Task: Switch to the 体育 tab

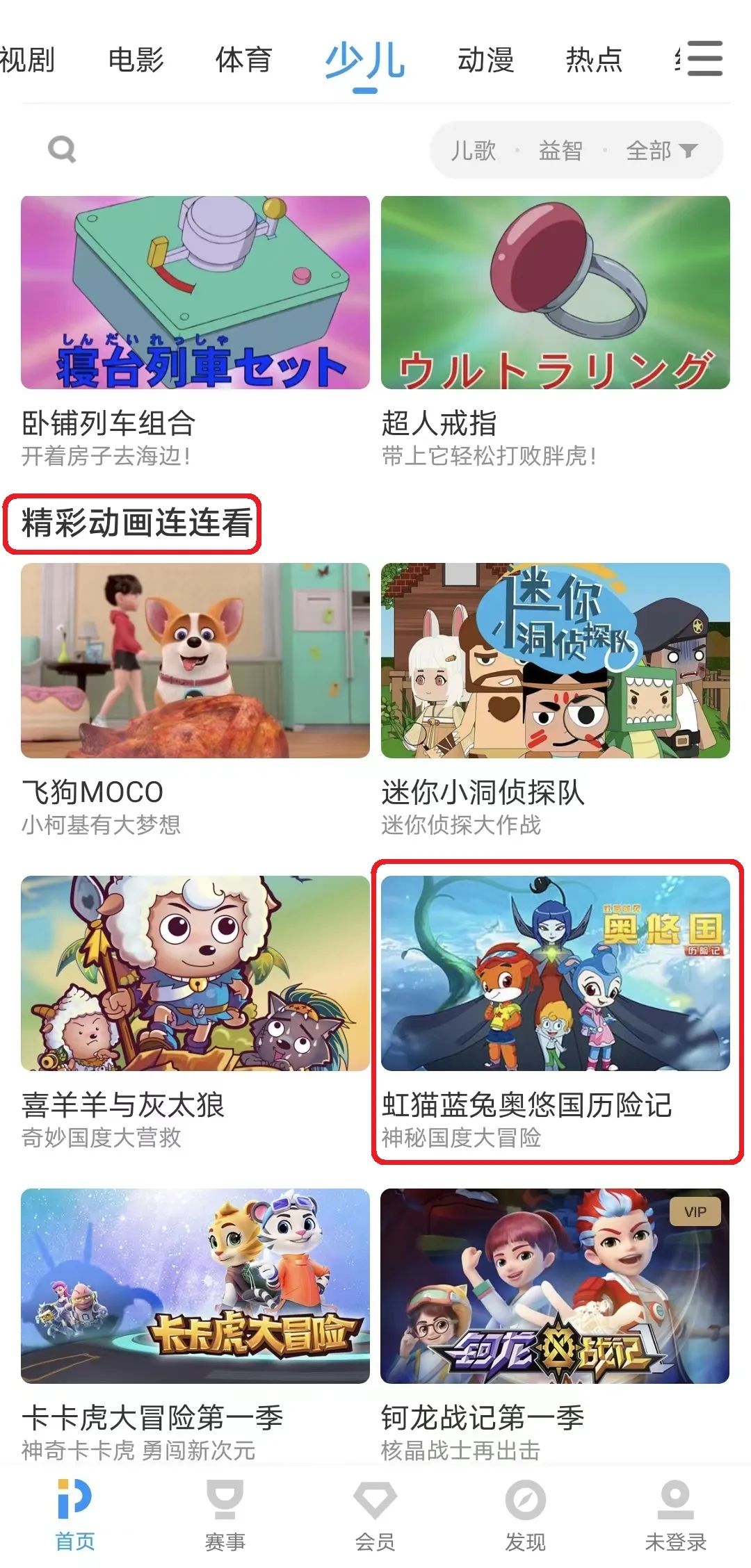Action: click(243, 60)
